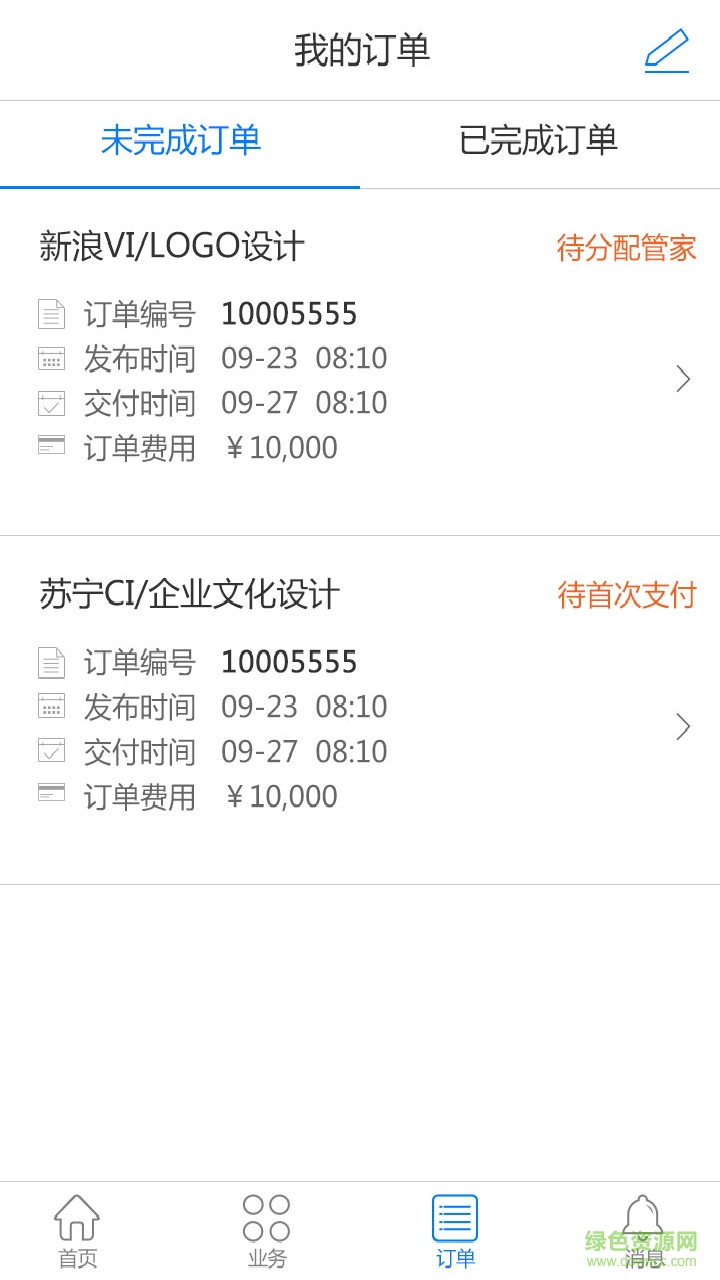Viewport: 720px width, 1280px height.
Task: Select the 订单 bottom tab
Action: tap(455, 1231)
